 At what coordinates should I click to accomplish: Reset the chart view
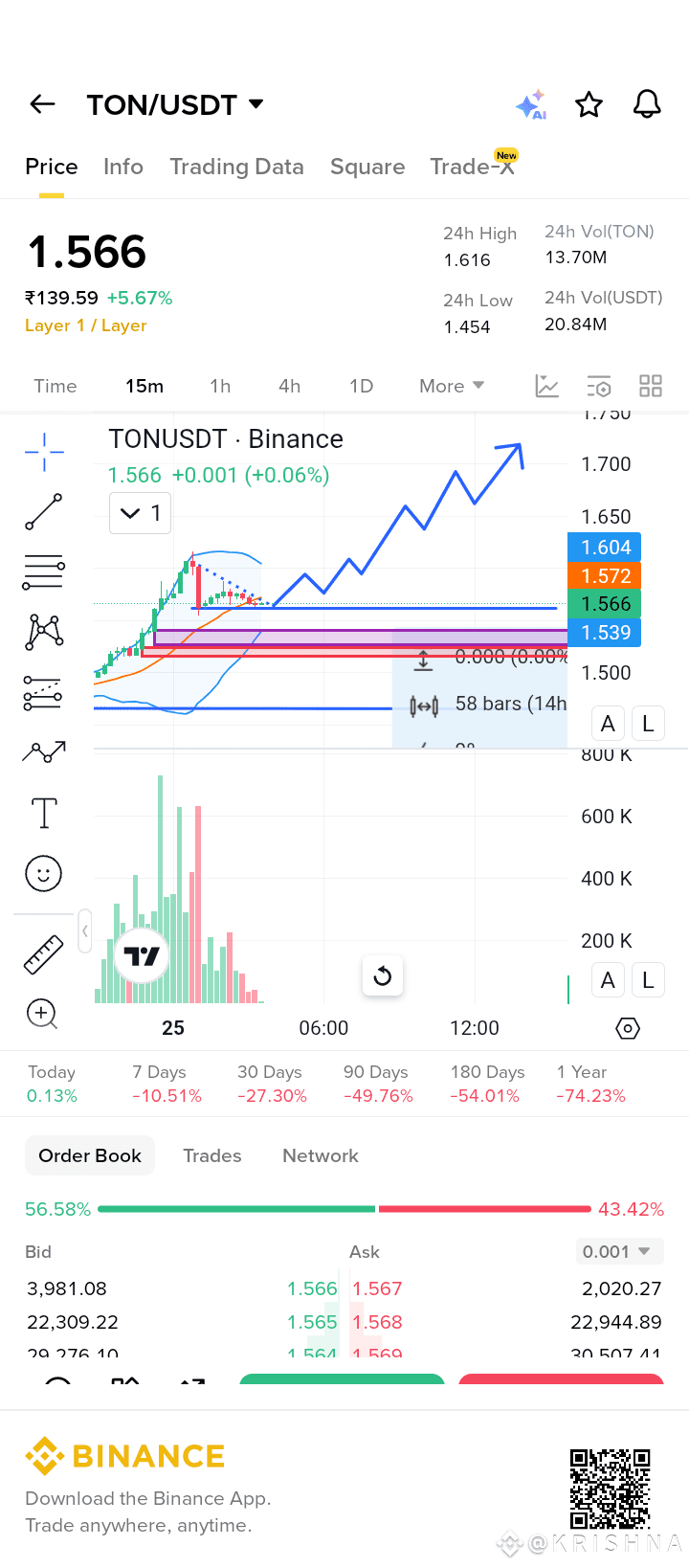click(x=383, y=976)
